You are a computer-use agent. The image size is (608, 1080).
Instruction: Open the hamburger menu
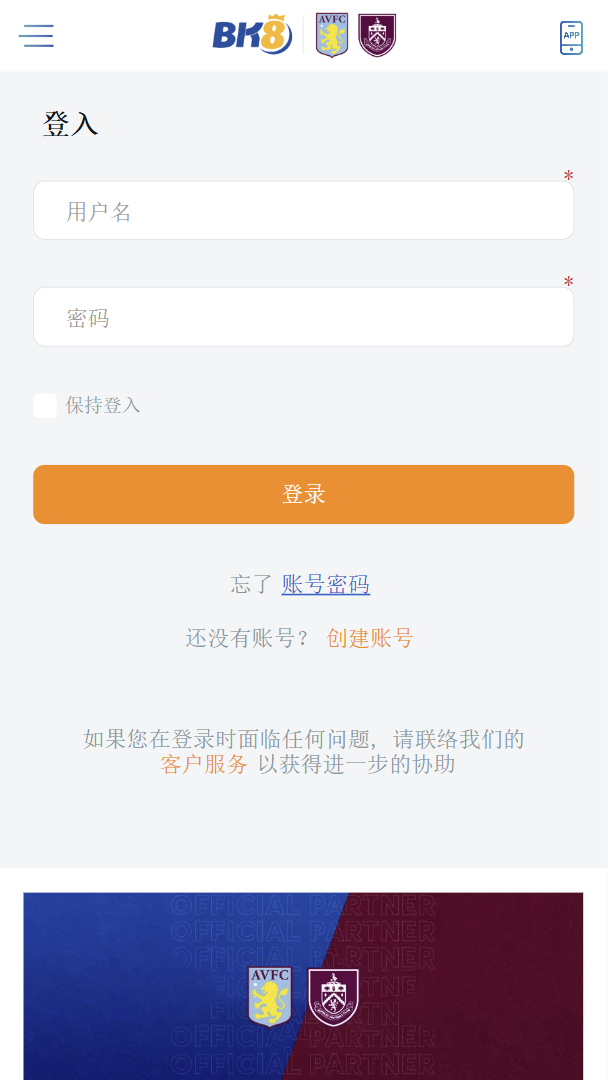[x=36, y=35]
